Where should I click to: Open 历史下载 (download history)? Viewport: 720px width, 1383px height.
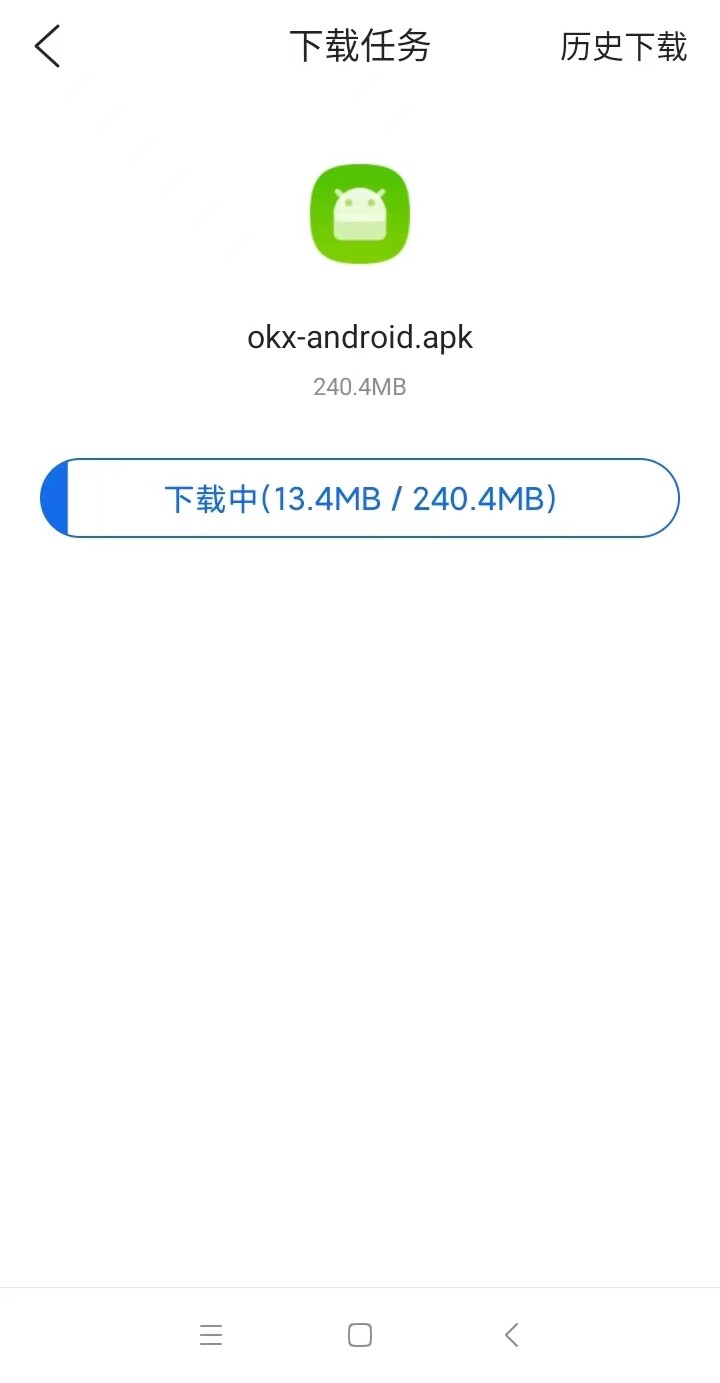pos(624,47)
